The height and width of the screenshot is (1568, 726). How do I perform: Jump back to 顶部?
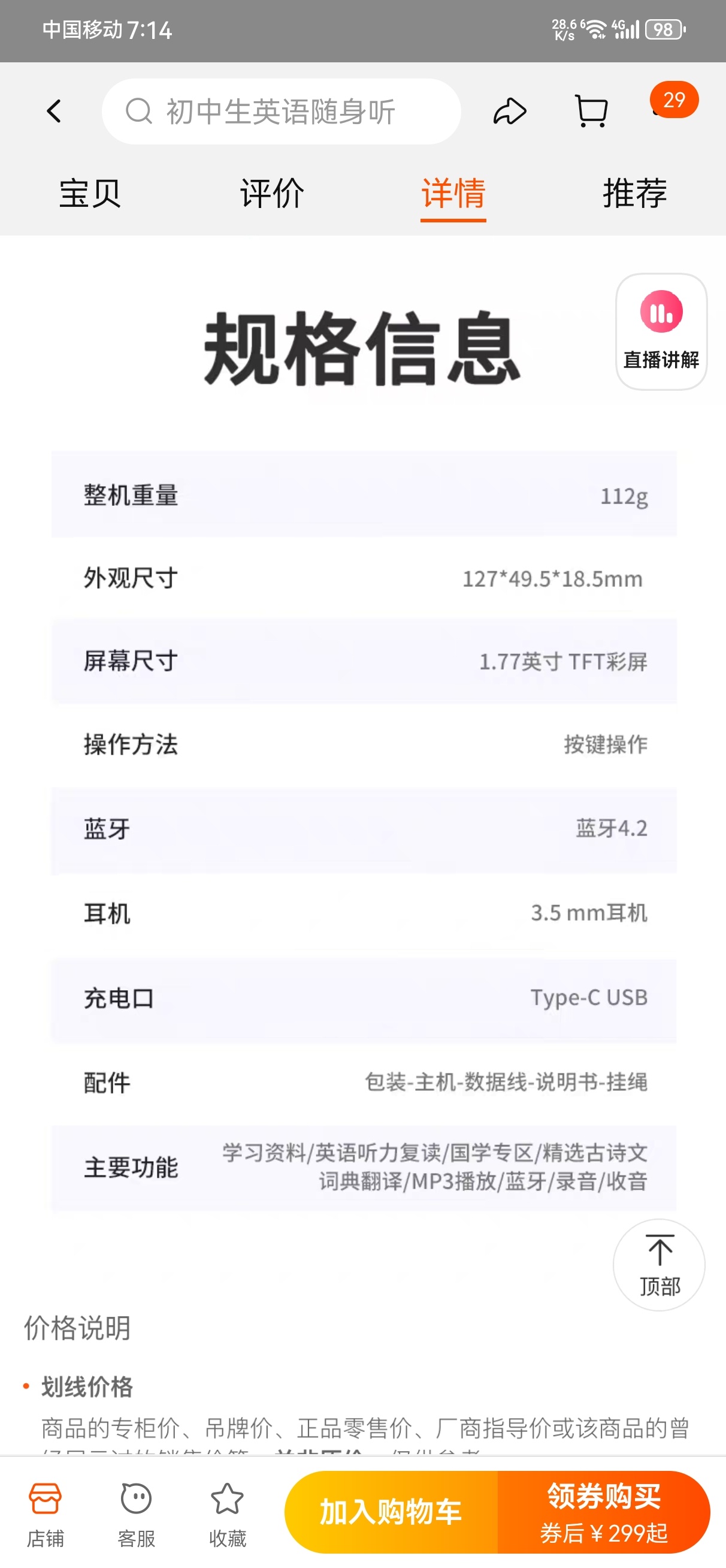659,1265
